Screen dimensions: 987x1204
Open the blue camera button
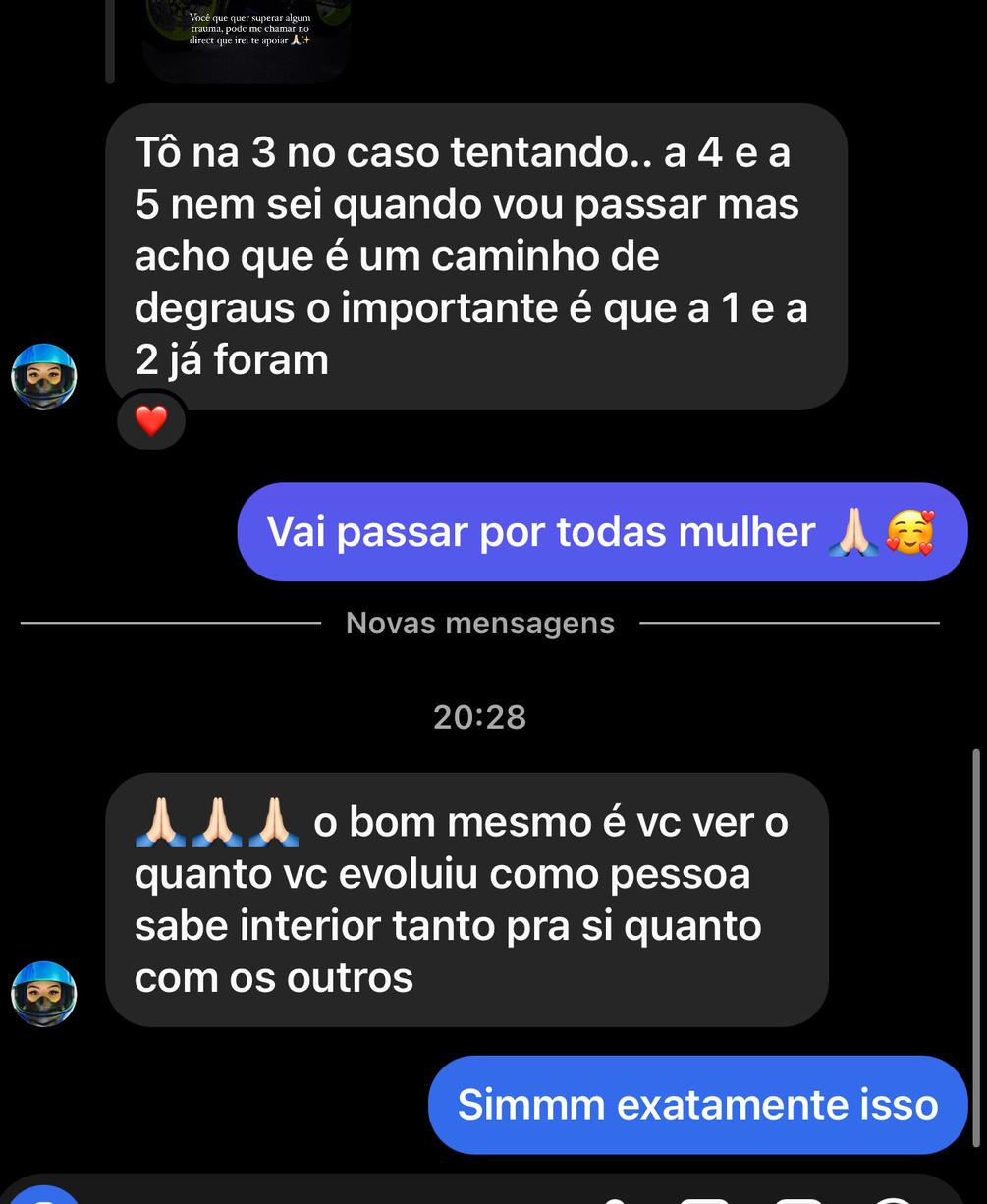click(x=44, y=1198)
